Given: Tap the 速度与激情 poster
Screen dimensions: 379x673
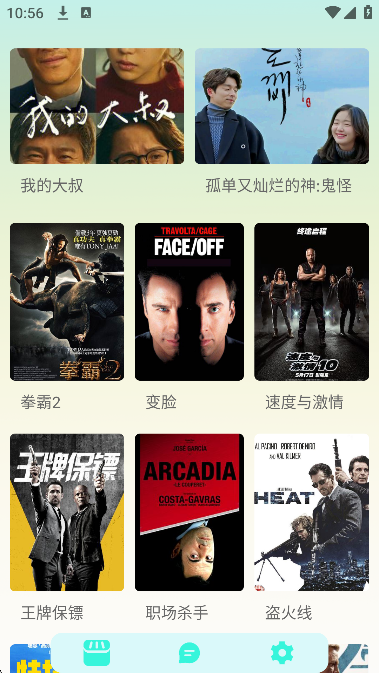Looking at the screenshot, I should (x=312, y=302).
